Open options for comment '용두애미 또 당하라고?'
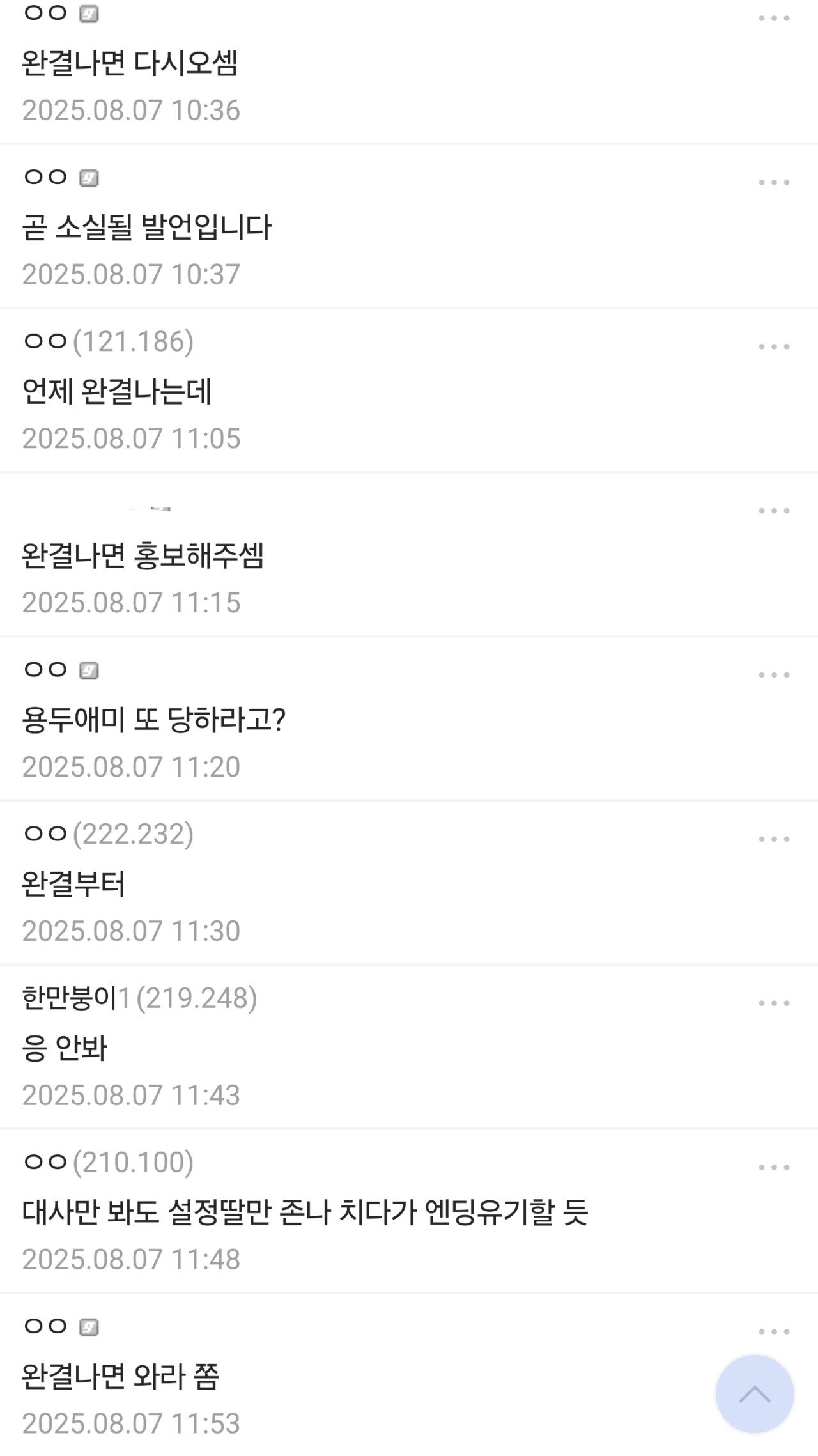 tap(774, 676)
